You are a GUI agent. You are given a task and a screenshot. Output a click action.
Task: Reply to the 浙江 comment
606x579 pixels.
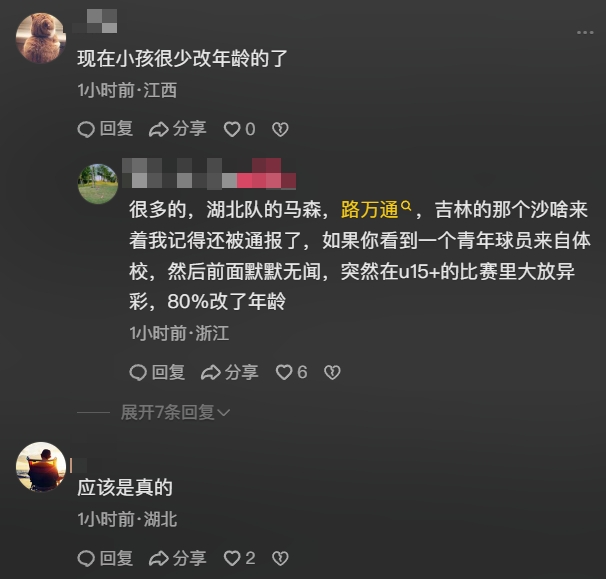point(157,372)
